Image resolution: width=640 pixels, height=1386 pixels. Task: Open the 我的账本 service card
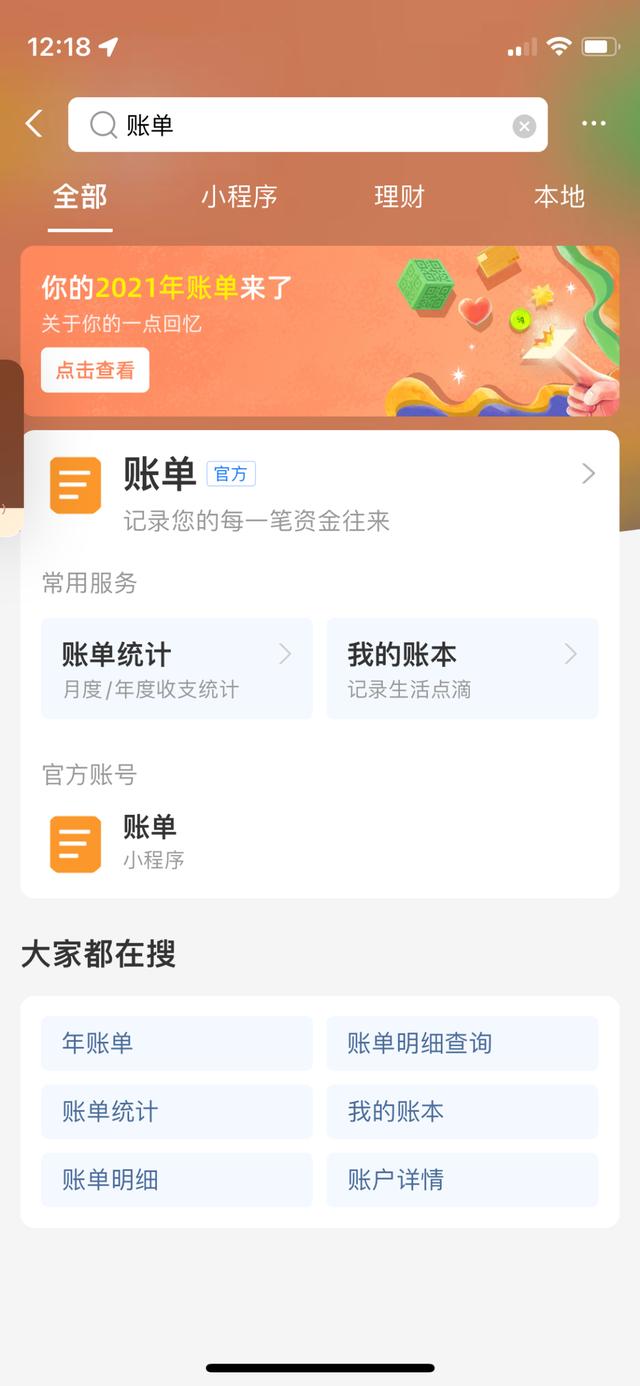click(462, 668)
